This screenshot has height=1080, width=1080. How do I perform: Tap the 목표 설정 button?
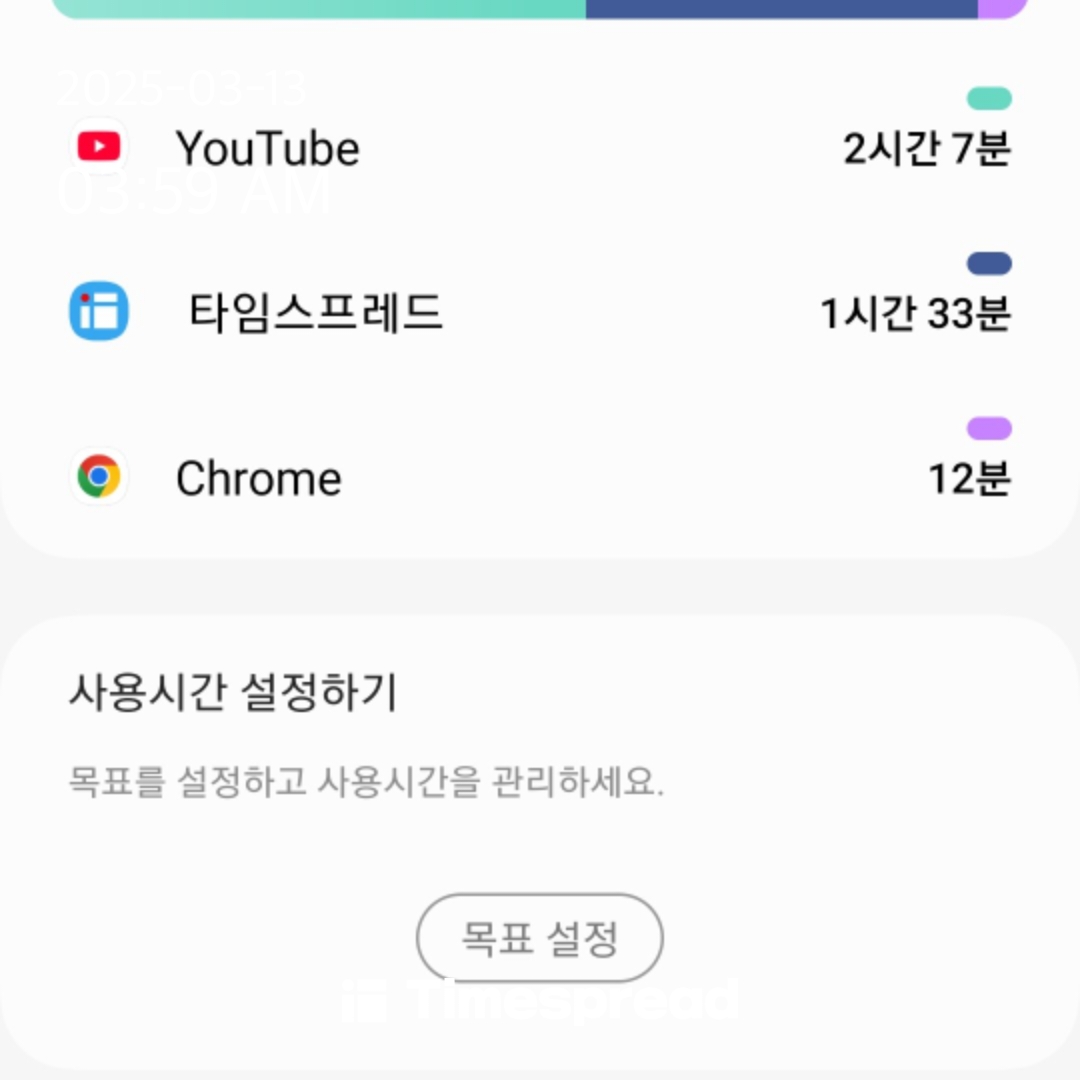tap(539, 938)
